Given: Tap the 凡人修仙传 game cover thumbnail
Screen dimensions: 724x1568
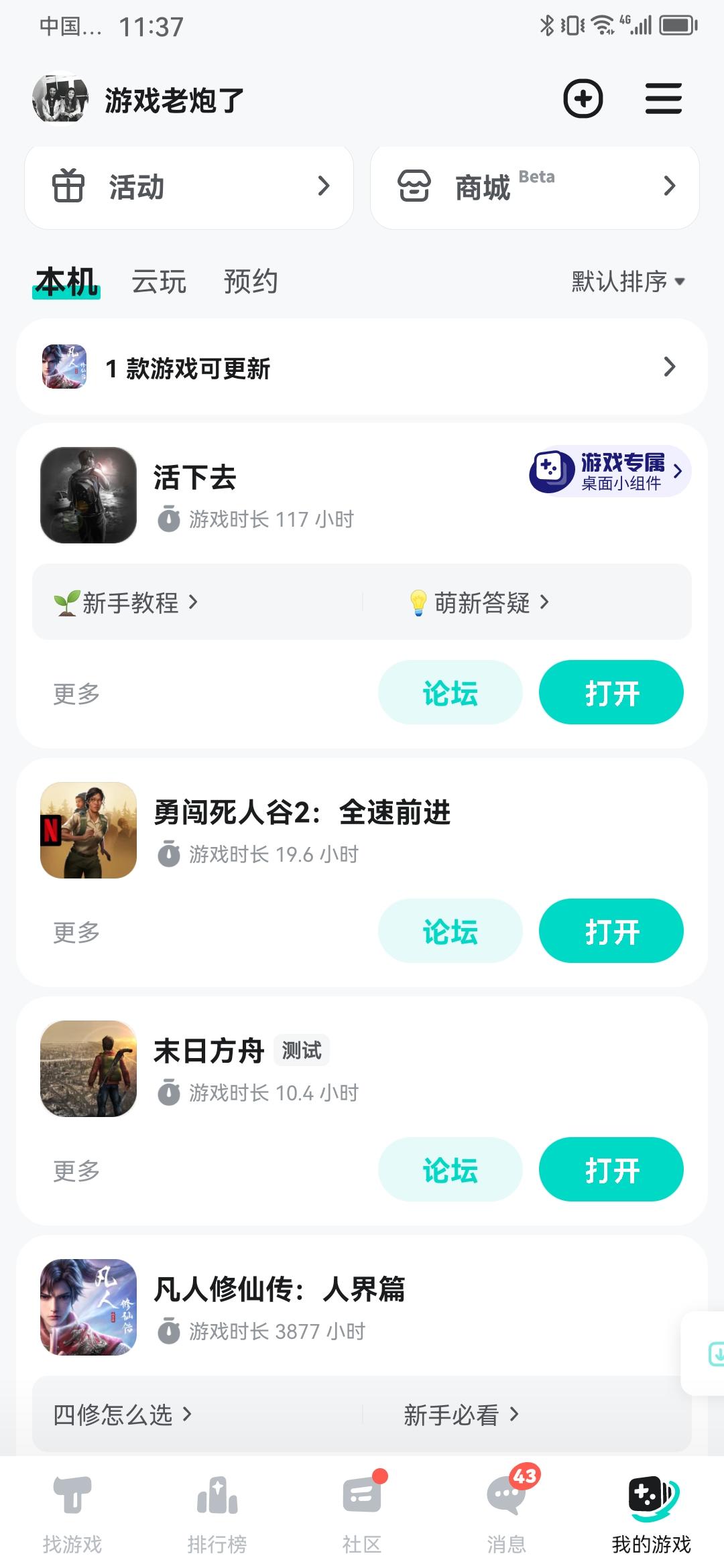Looking at the screenshot, I should 88,1307.
